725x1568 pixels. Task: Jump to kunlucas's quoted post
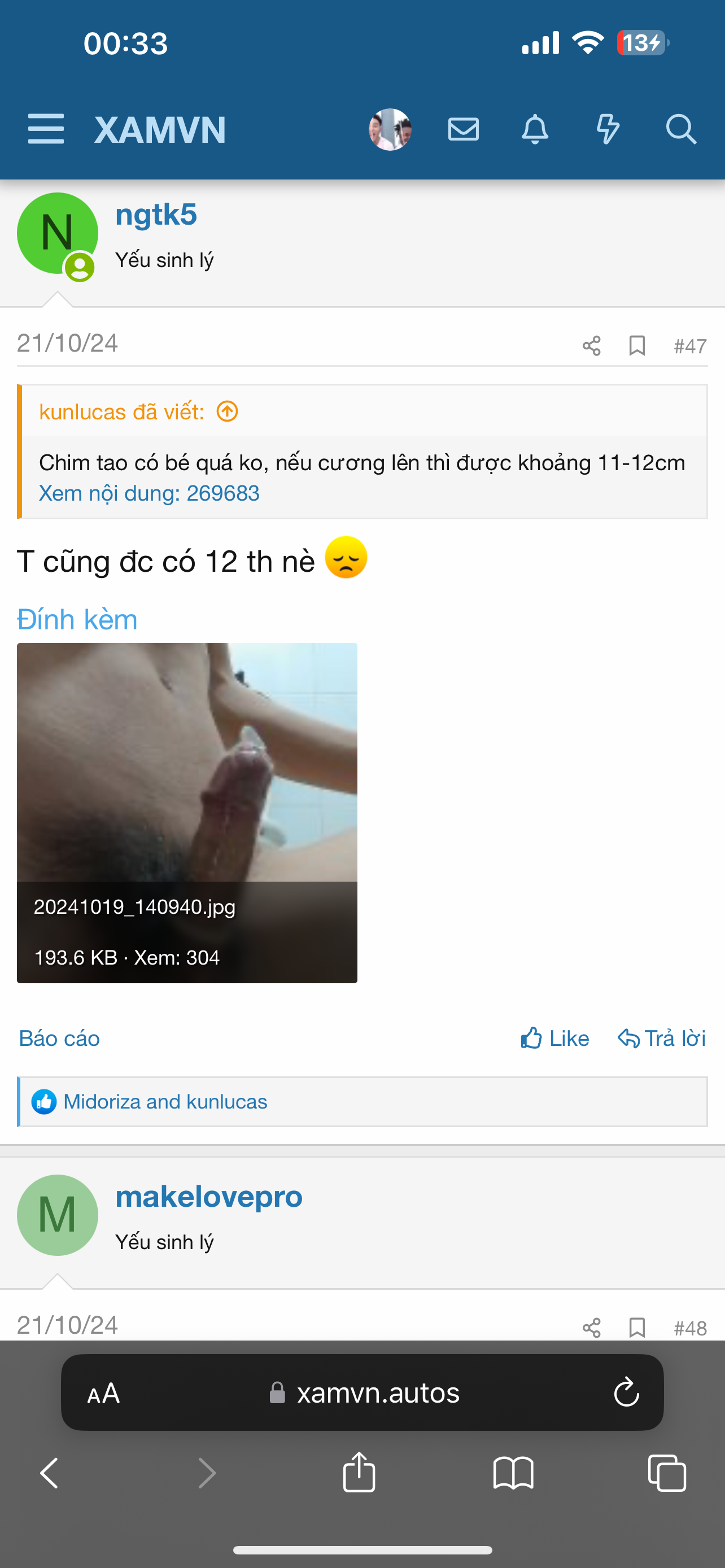click(227, 411)
